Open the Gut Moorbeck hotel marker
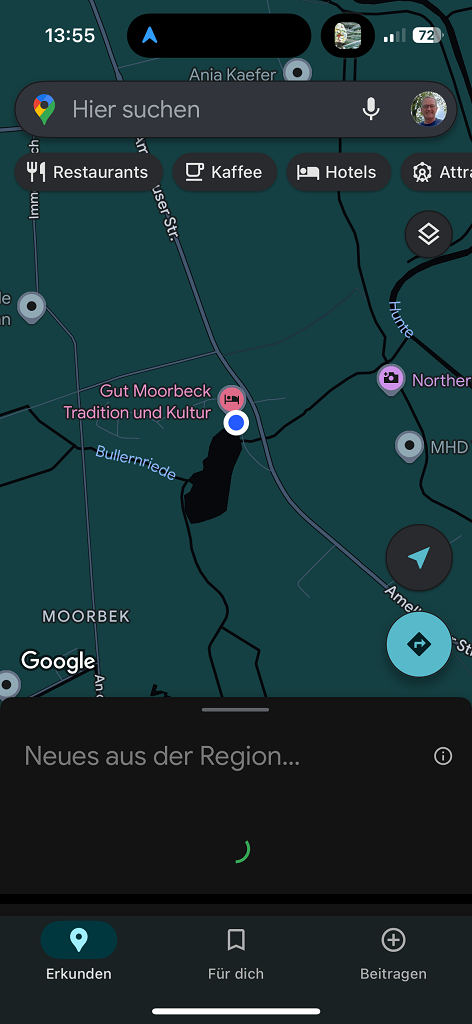The height and width of the screenshot is (1024, 472). pyautogui.click(x=231, y=398)
